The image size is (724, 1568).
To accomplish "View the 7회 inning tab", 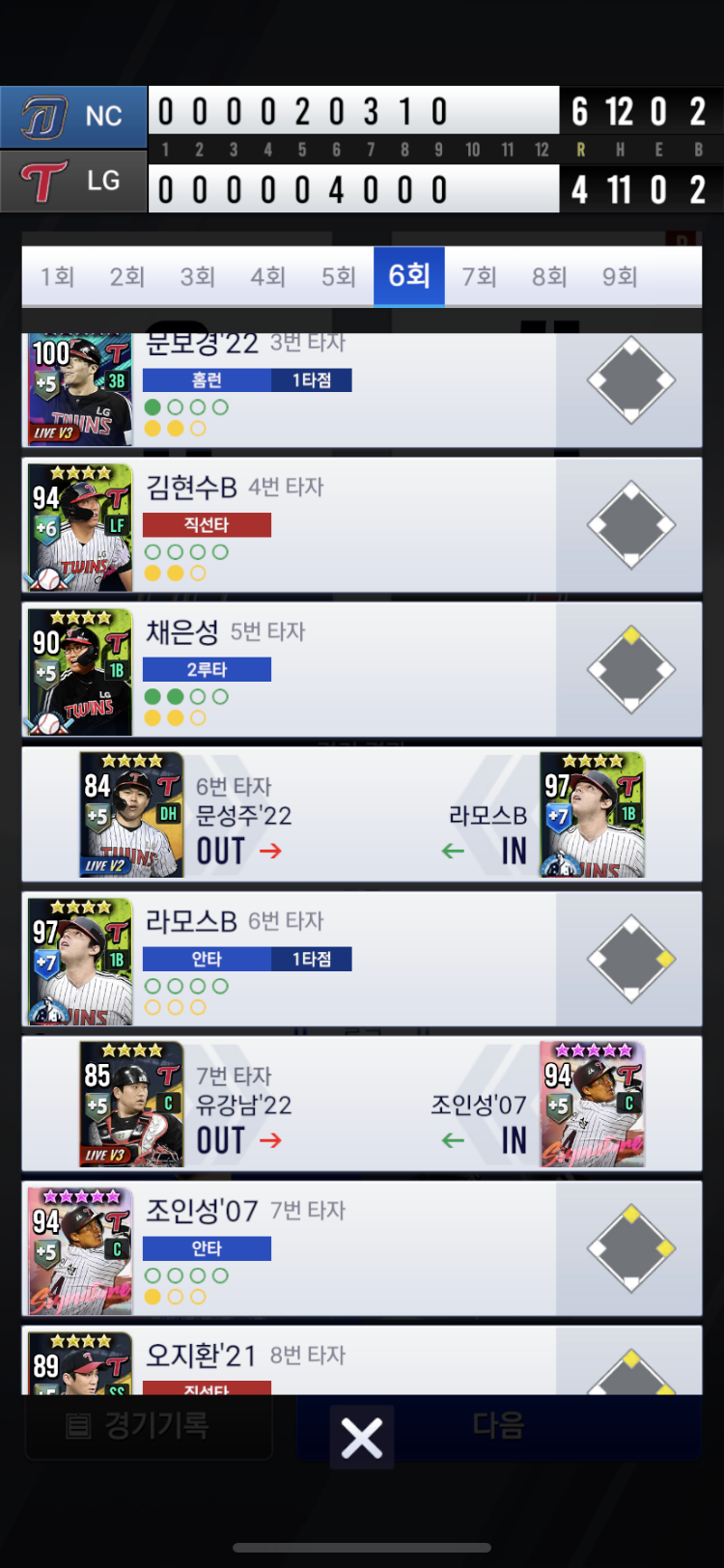I will coord(479,277).
